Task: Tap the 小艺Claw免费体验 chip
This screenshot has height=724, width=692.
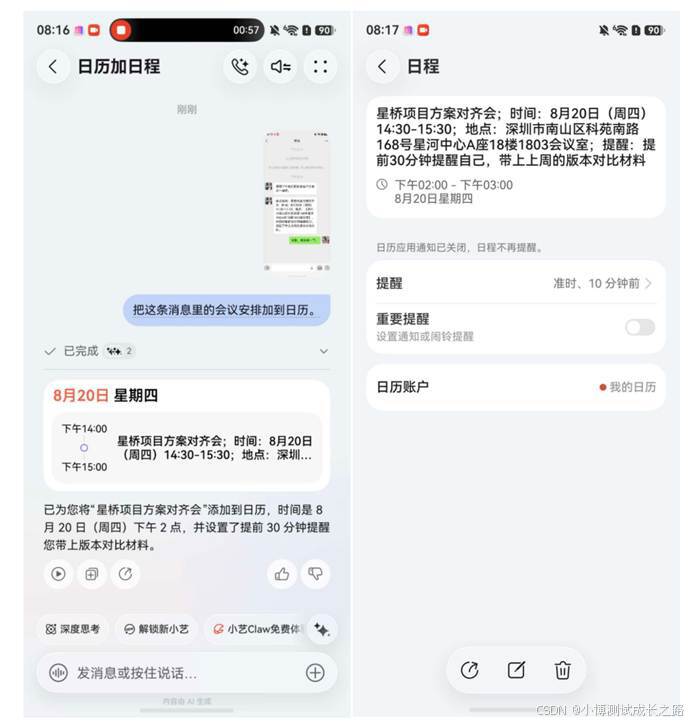Action: (256, 629)
